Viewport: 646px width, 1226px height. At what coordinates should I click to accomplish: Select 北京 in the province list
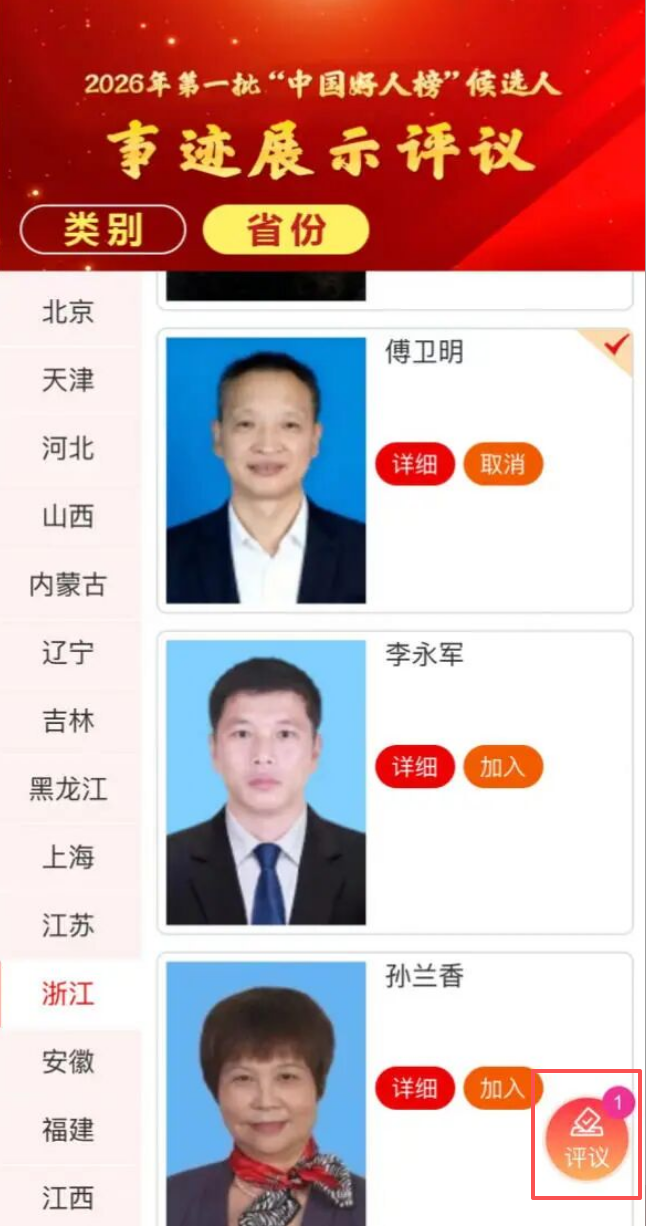(68, 312)
